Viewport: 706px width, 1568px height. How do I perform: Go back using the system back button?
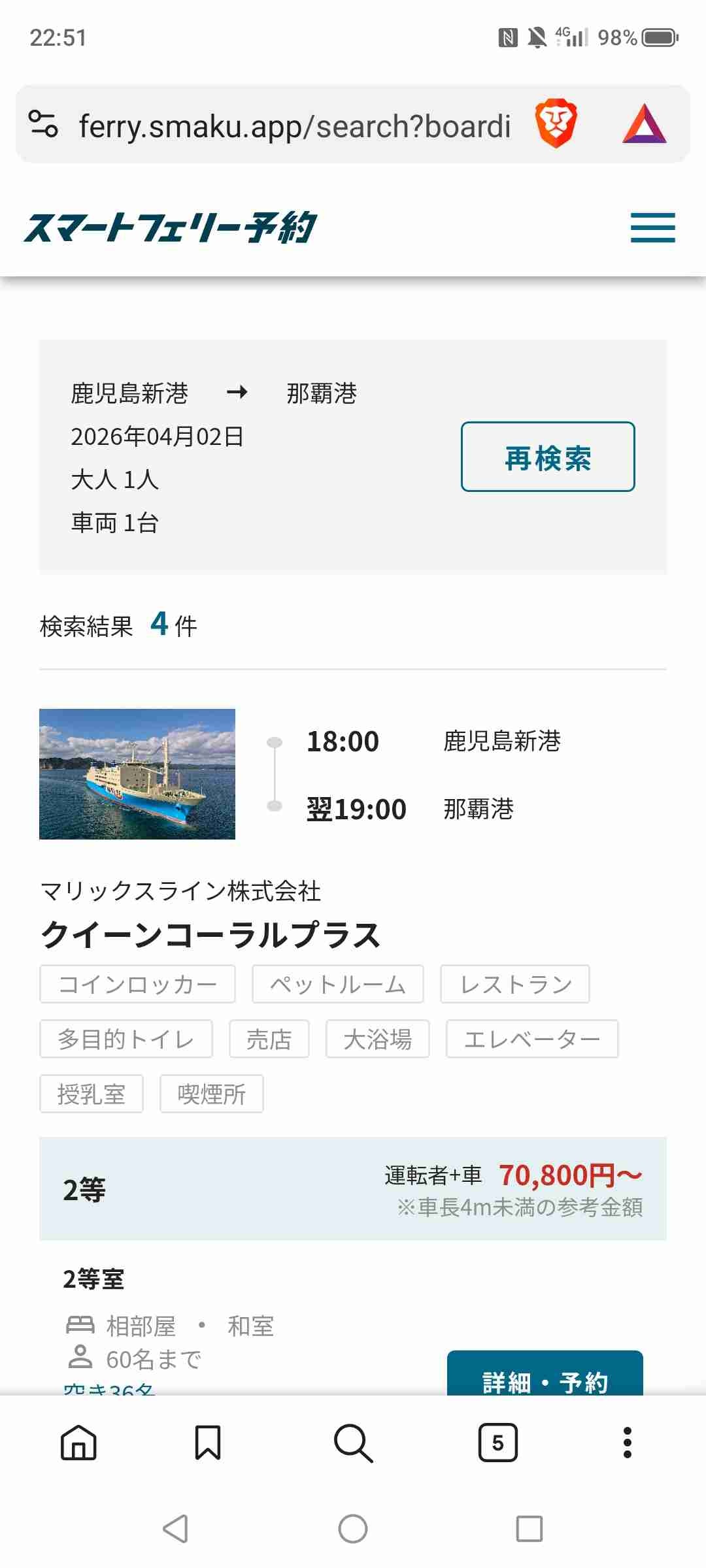click(175, 1529)
